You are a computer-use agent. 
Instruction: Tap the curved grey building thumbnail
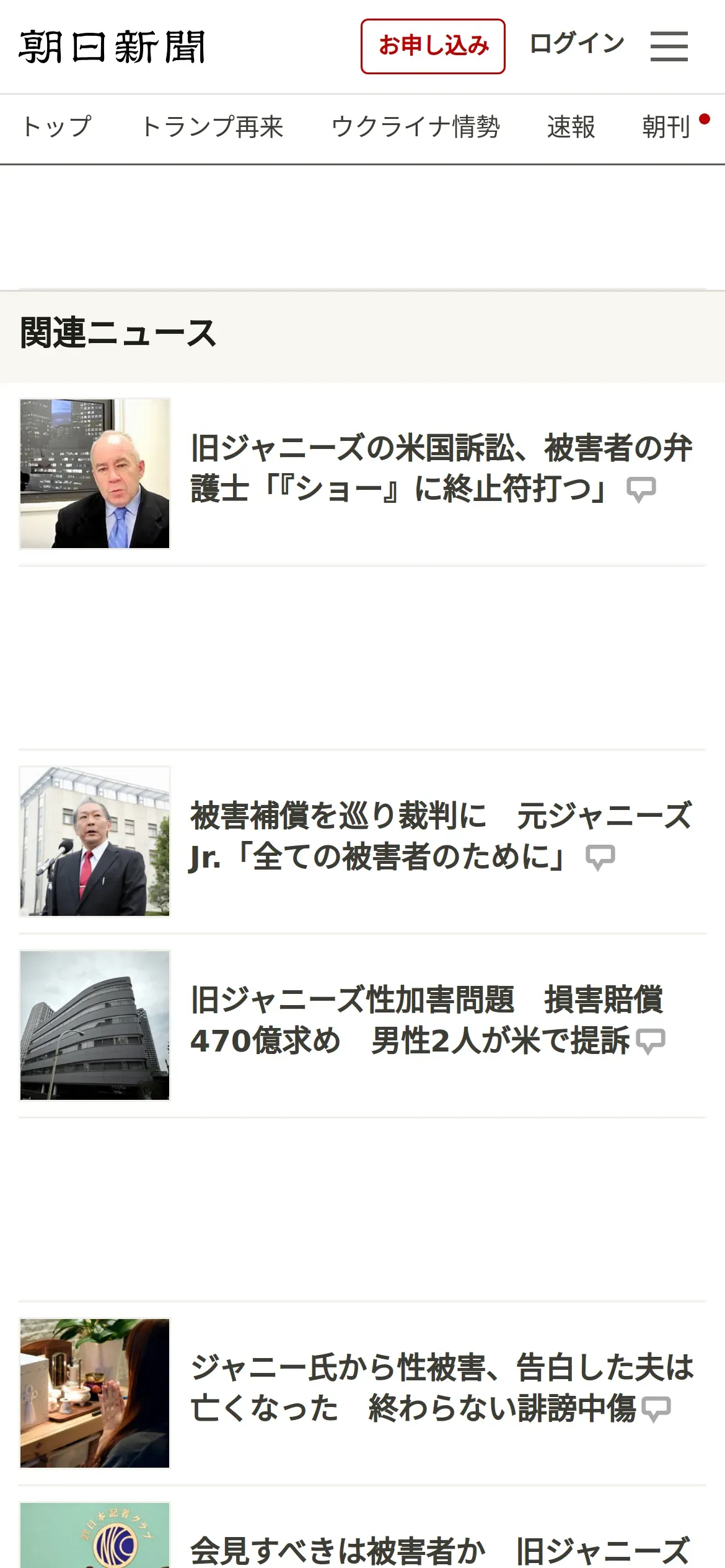95,1026
